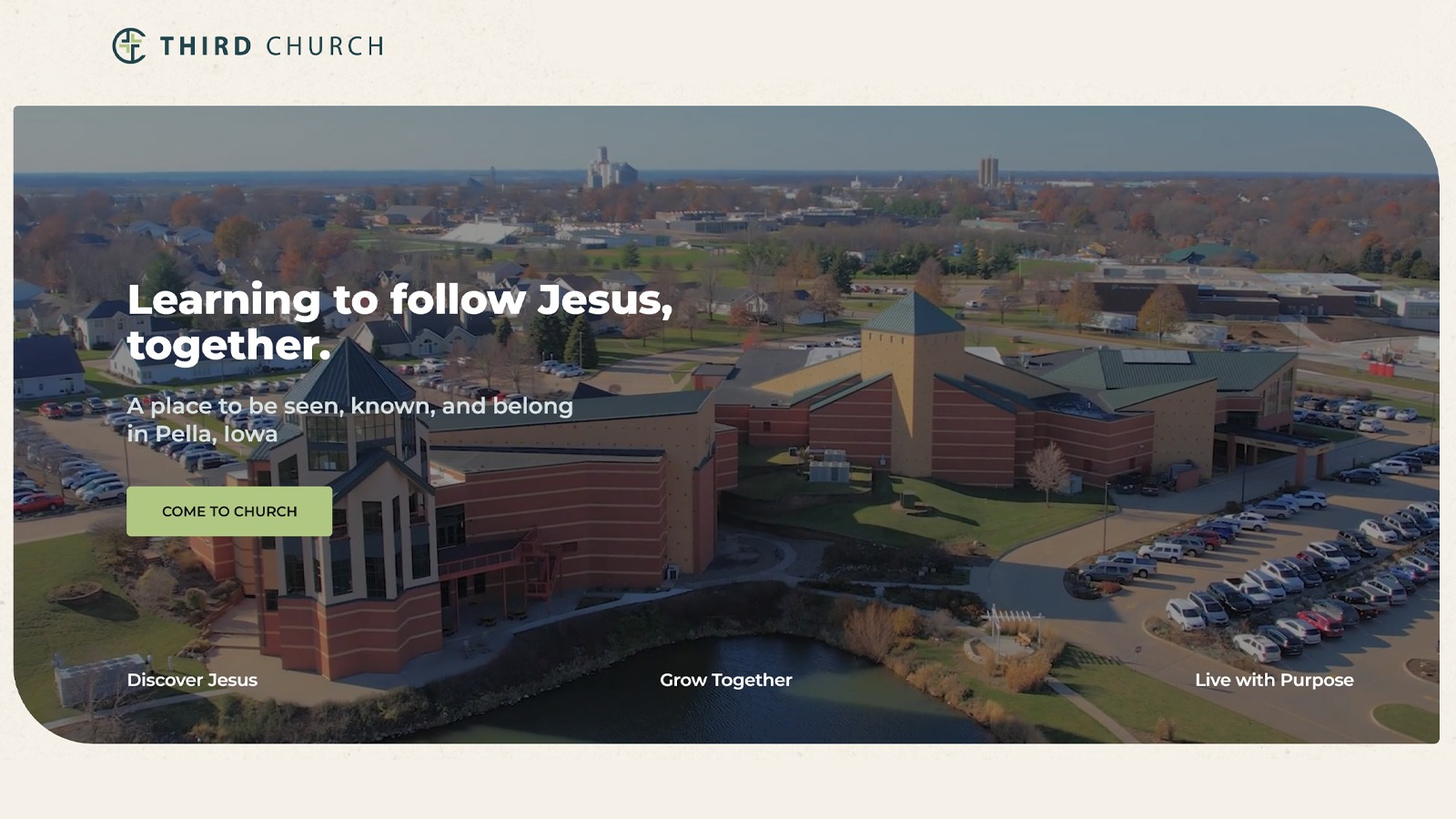This screenshot has width=1456, height=819.
Task: Tap the Come to Church button
Action: pyautogui.click(x=229, y=511)
